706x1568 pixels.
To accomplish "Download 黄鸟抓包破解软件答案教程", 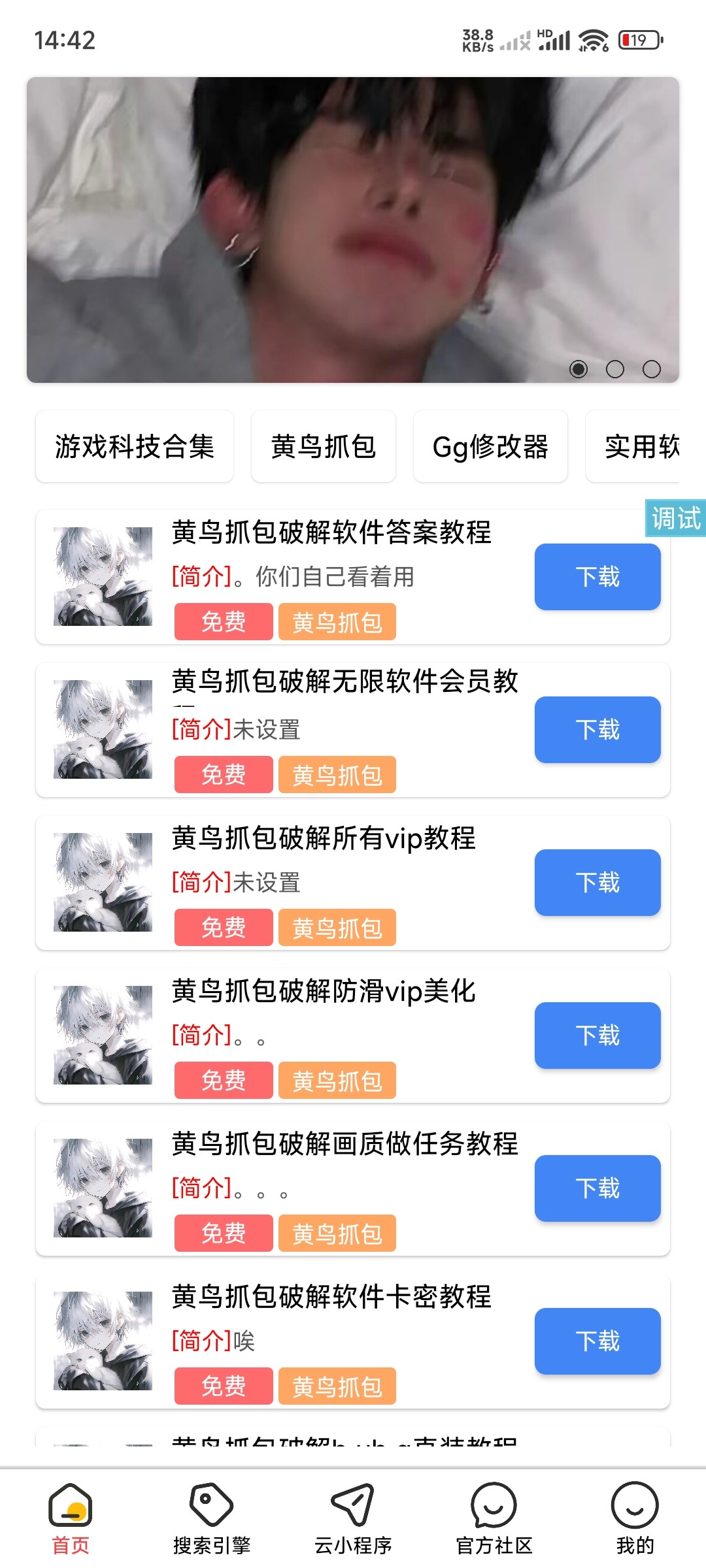I will coord(597,577).
